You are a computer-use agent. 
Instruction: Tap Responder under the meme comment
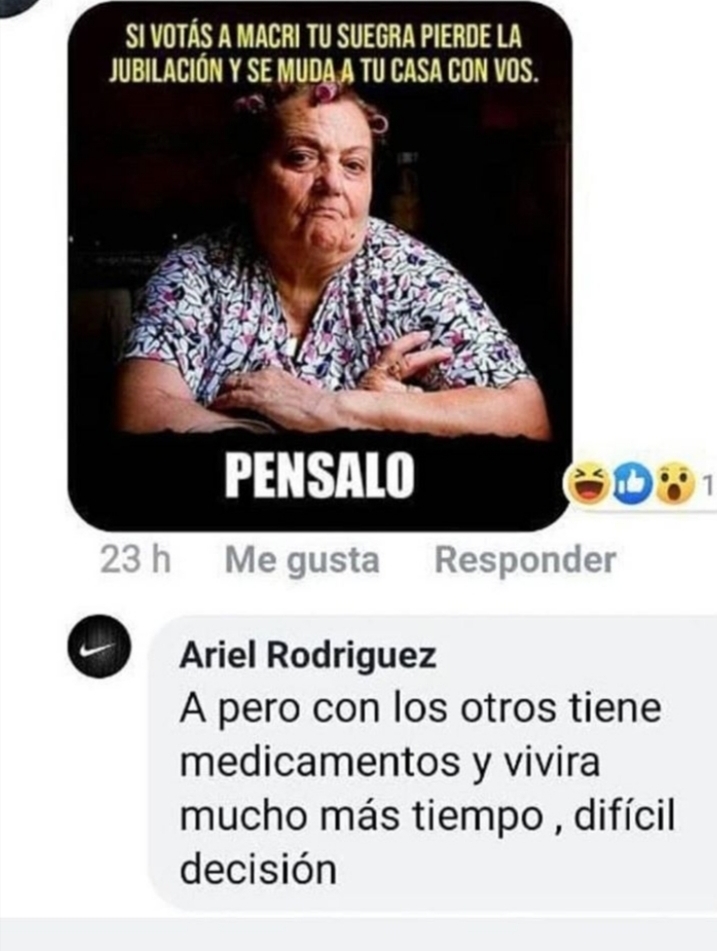pyautogui.click(x=525, y=561)
